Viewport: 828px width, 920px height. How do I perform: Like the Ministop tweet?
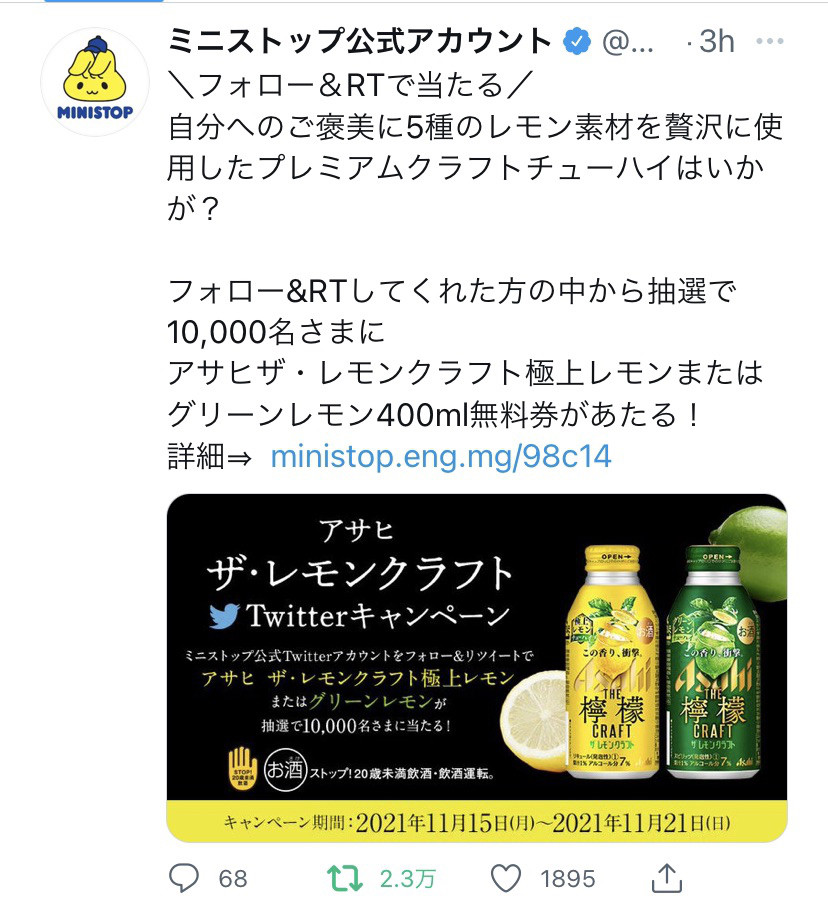click(507, 878)
